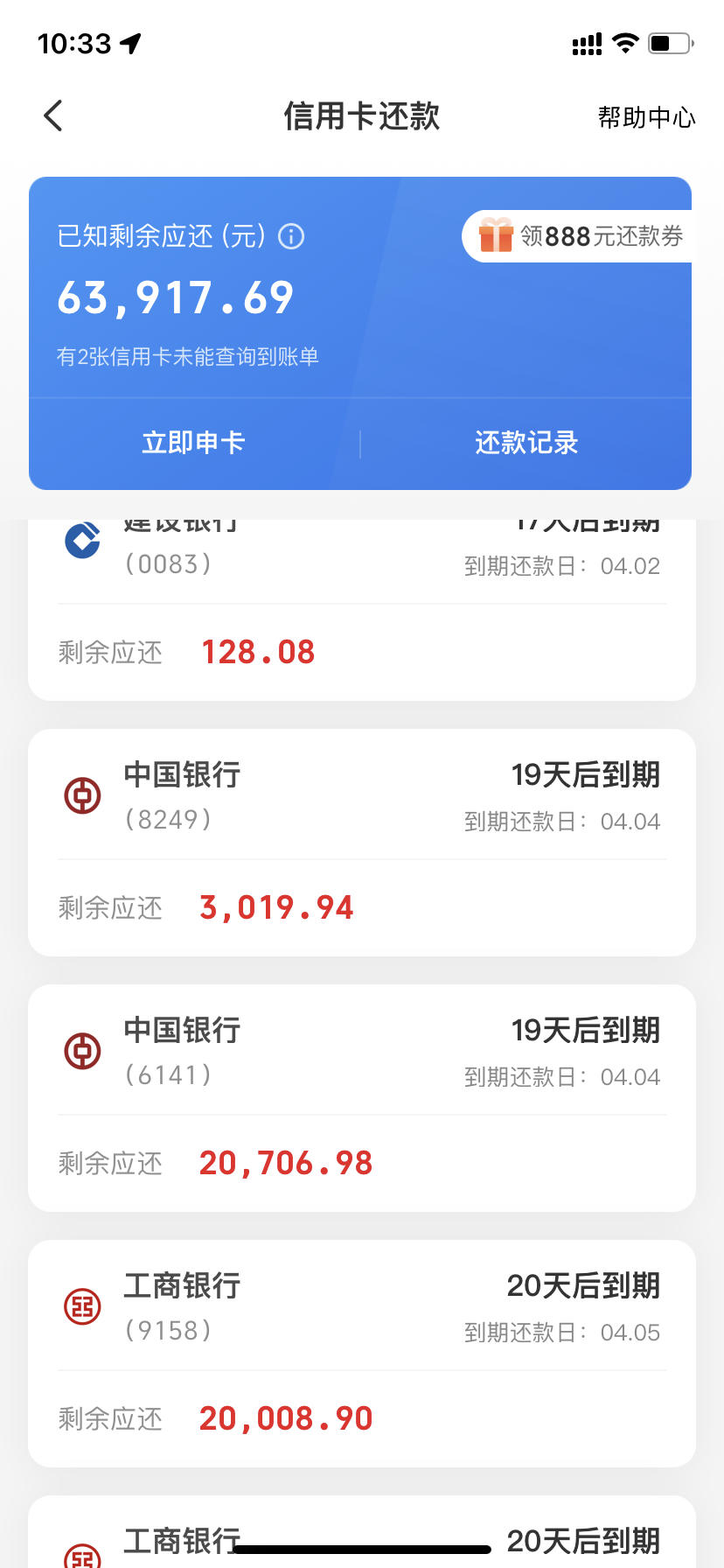Go back using the top-left arrow
Image resolution: width=724 pixels, height=1568 pixels.
(x=53, y=115)
